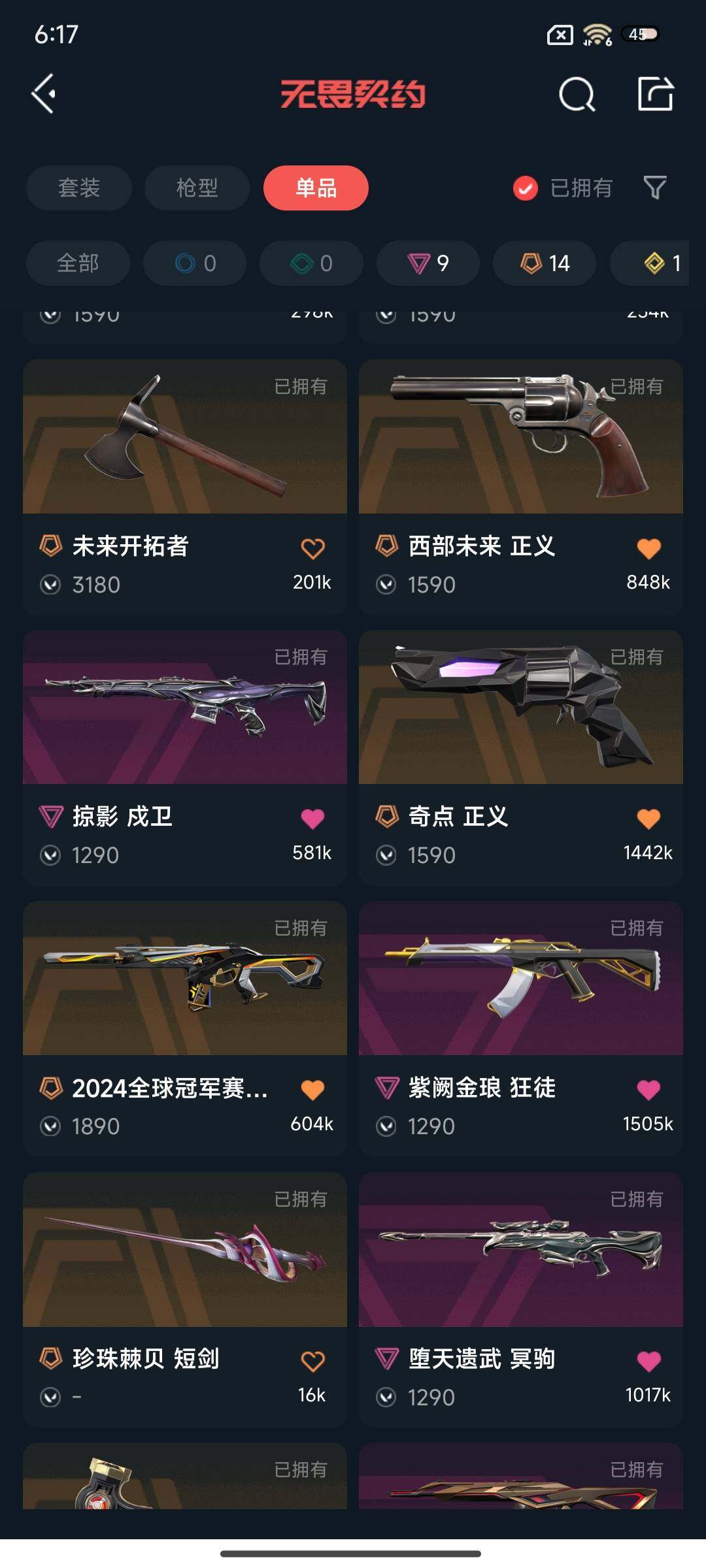
Task: Filter by the pink rarity chip showing 9
Action: tap(428, 263)
